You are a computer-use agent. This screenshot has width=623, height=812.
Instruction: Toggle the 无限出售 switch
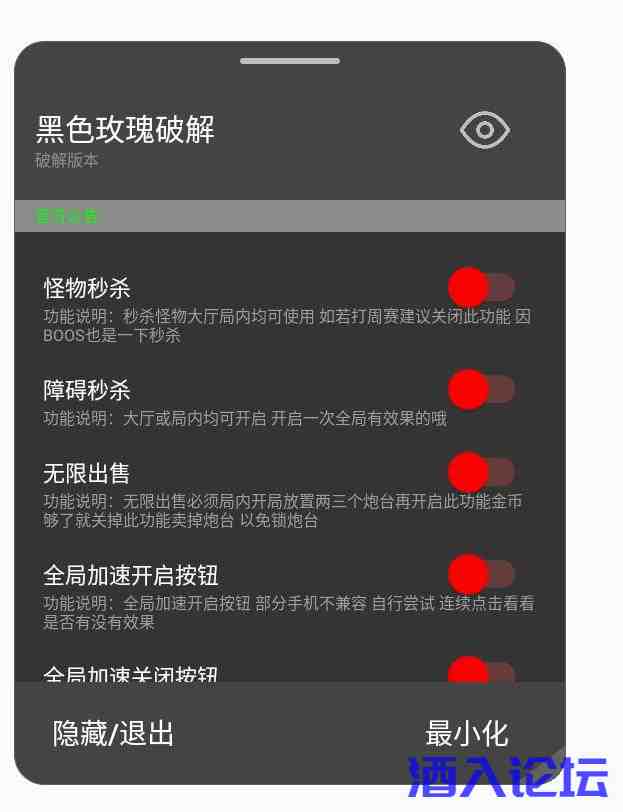point(482,471)
